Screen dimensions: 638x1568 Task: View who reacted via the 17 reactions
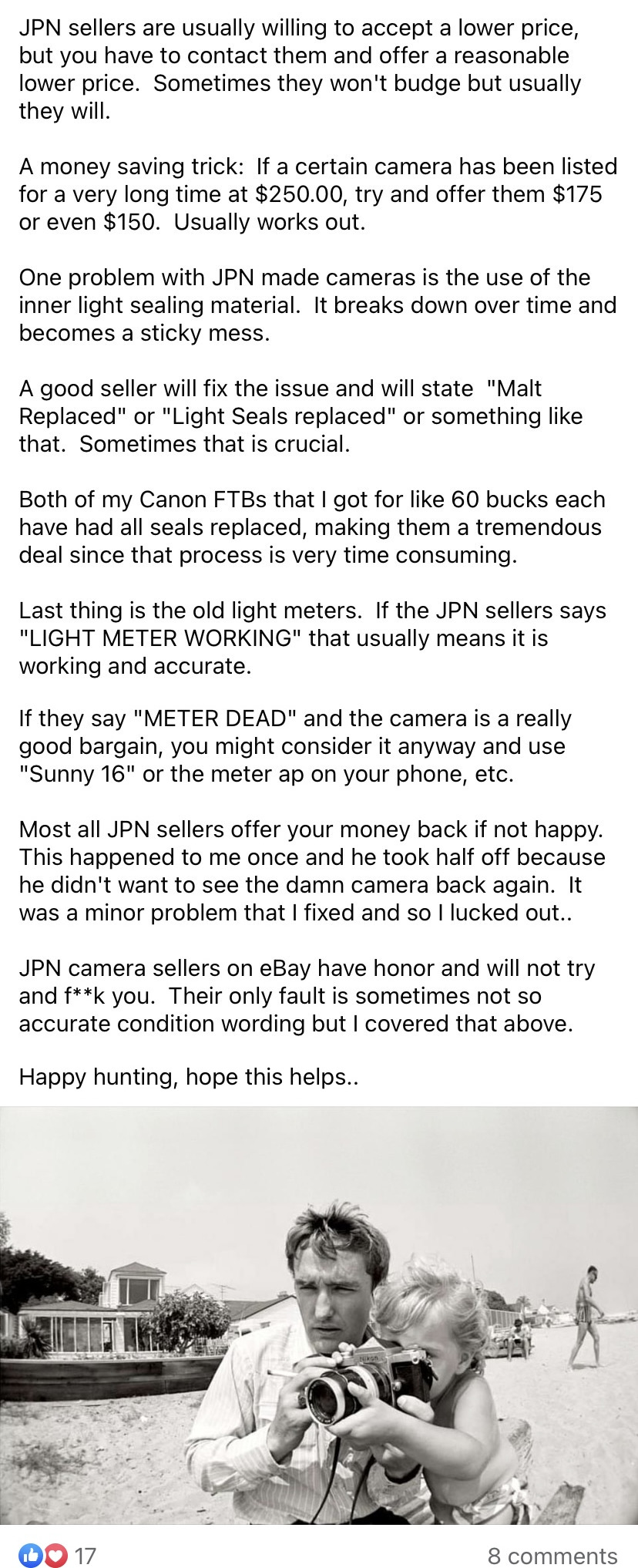59,1555
